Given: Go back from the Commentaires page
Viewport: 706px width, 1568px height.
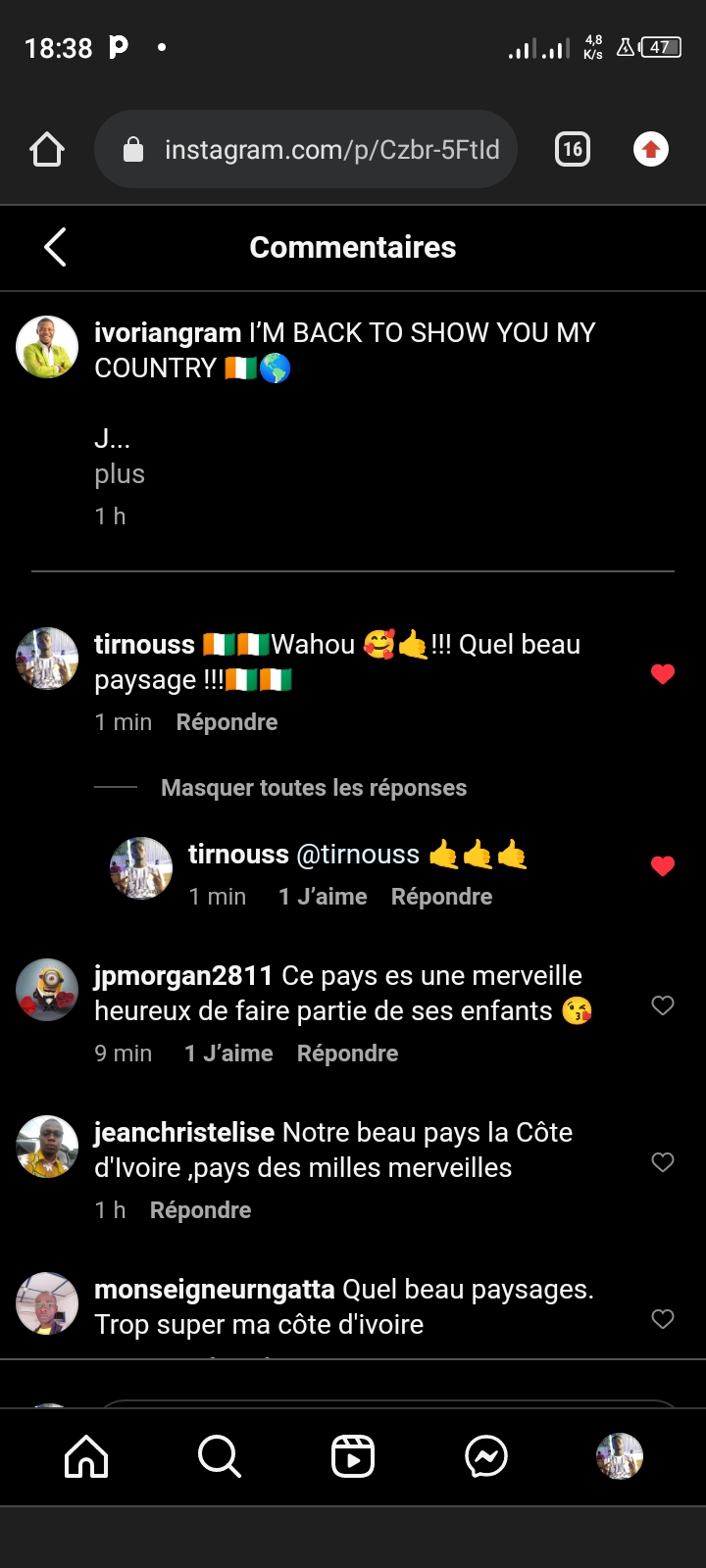Looking at the screenshot, I should [x=56, y=247].
